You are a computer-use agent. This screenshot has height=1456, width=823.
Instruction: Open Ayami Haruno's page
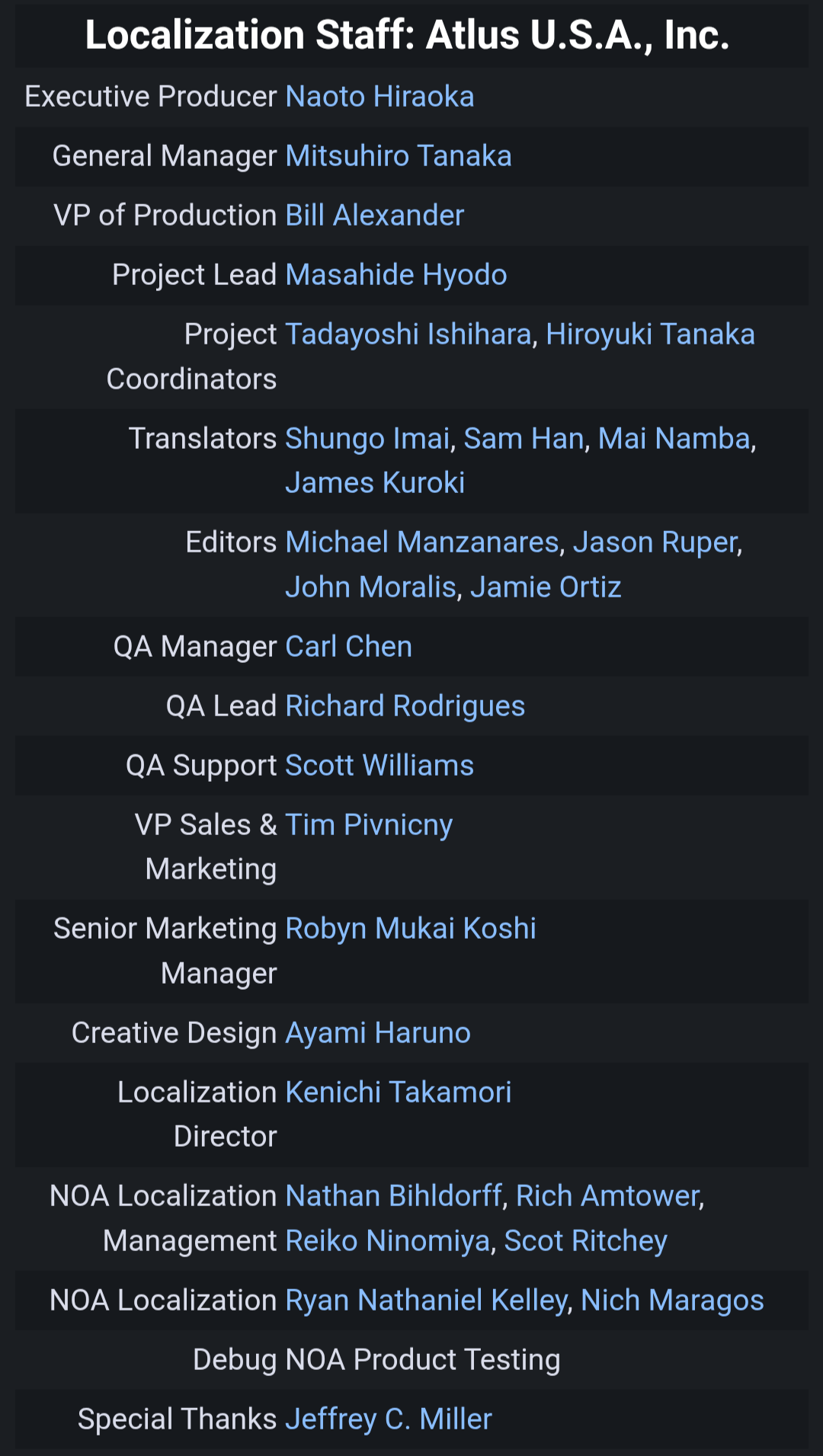[378, 1033]
